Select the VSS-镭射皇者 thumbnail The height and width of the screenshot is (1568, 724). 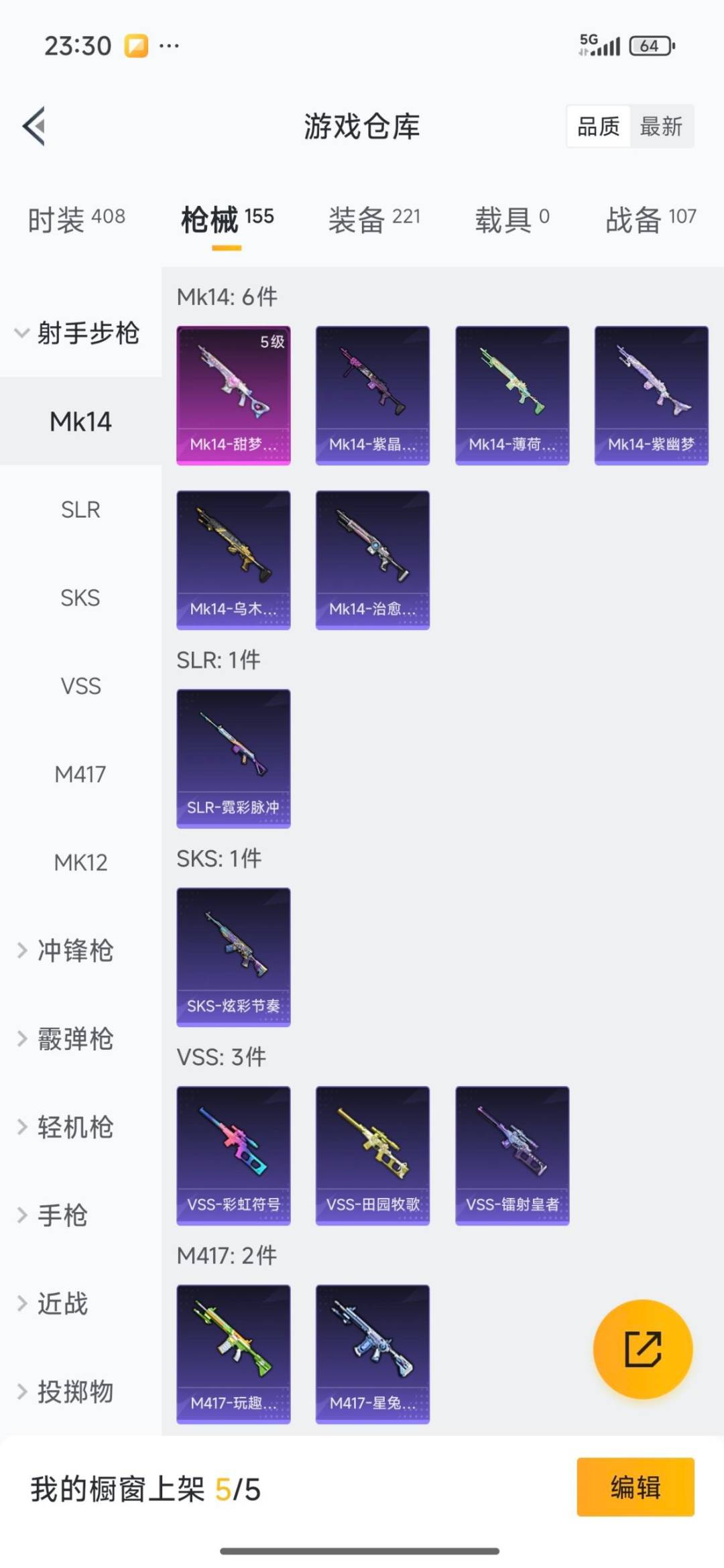point(512,1153)
